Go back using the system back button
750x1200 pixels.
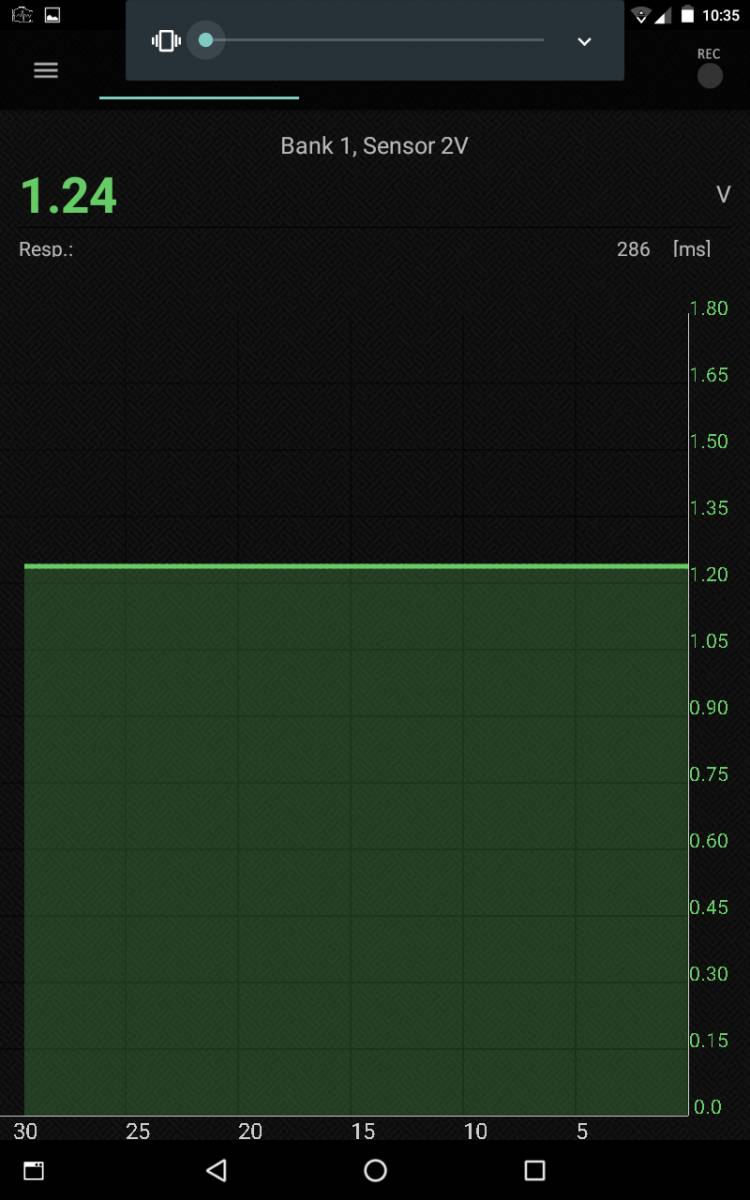click(x=216, y=1170)
